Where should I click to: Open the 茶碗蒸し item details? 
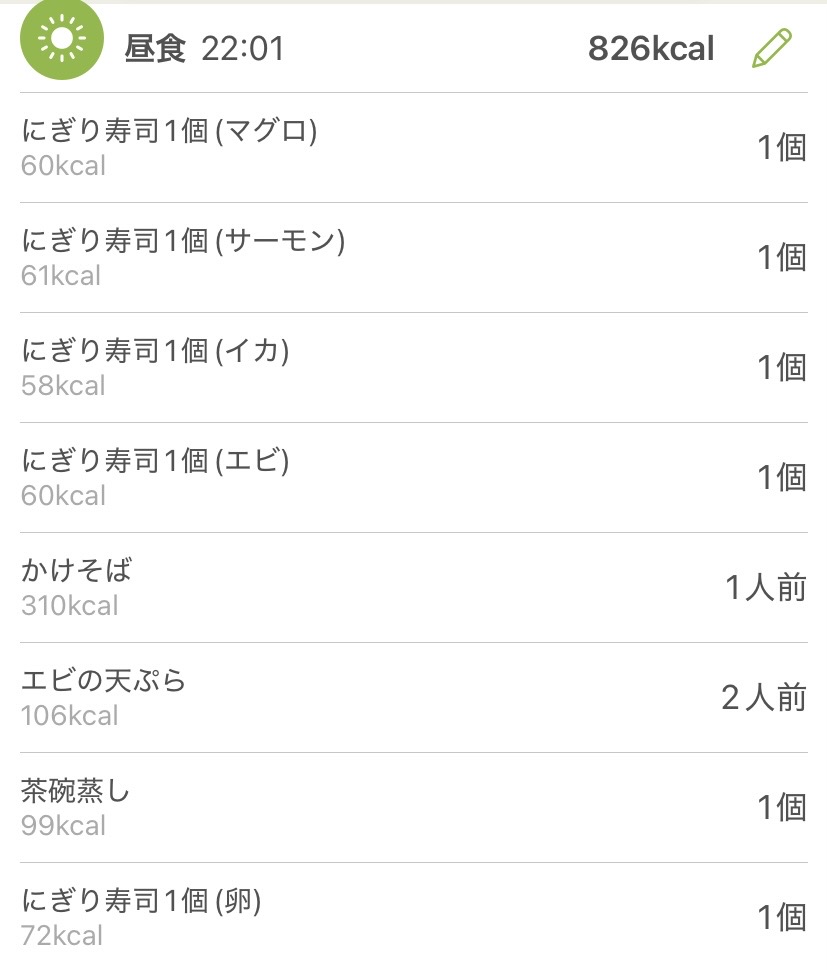(x=413, y=808)
